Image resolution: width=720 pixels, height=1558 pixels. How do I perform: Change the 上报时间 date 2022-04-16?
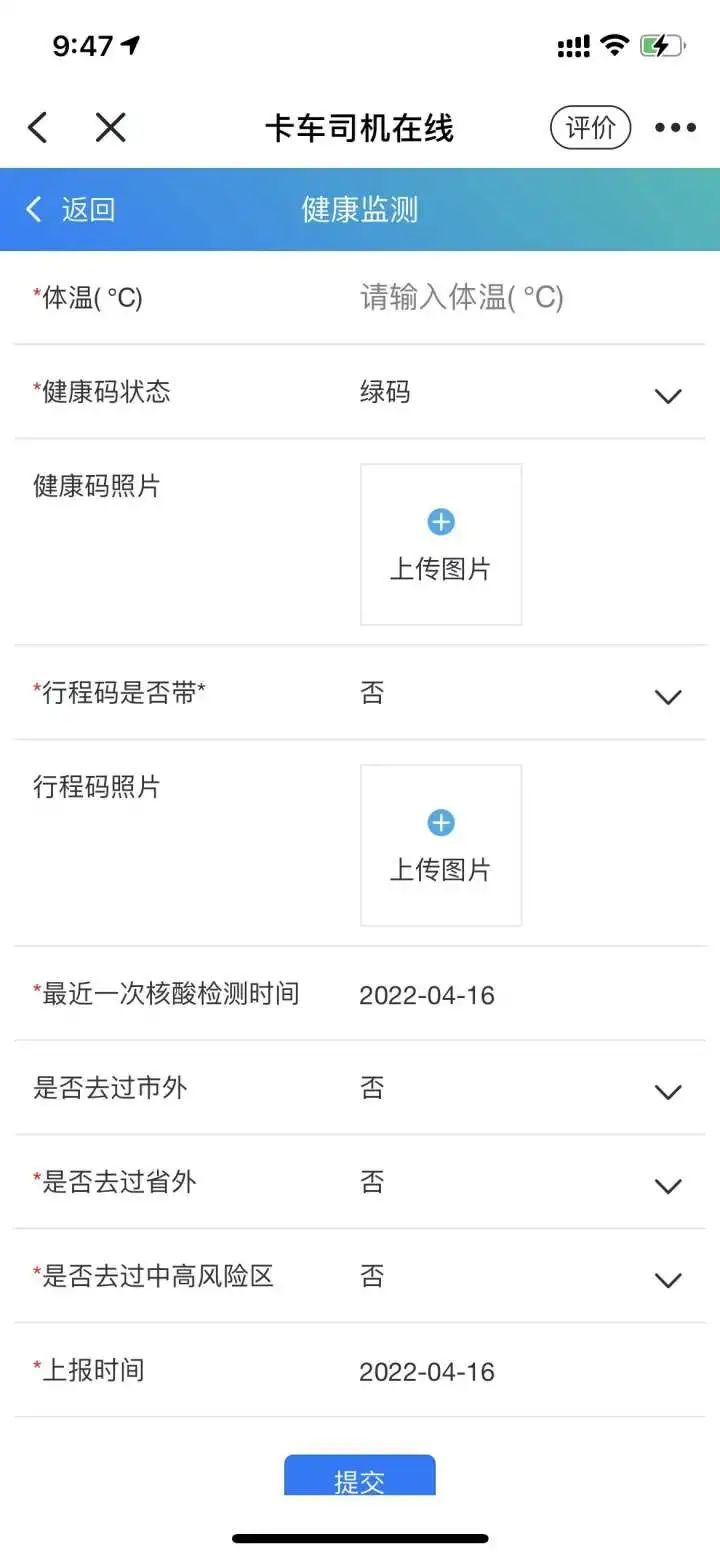[425, 1371]
